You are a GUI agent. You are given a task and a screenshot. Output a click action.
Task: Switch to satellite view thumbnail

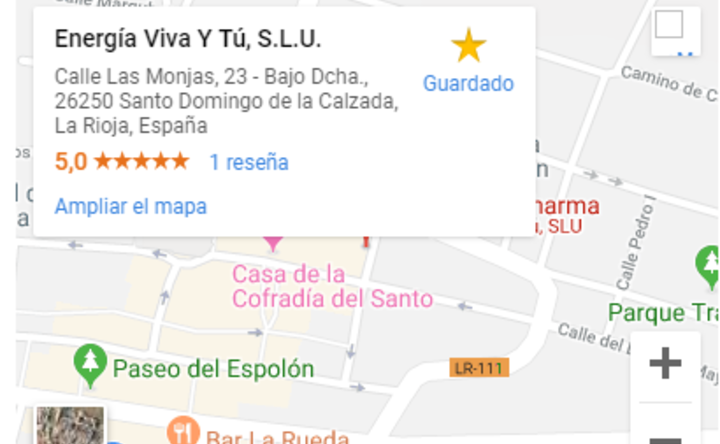[x=70, y=426]
